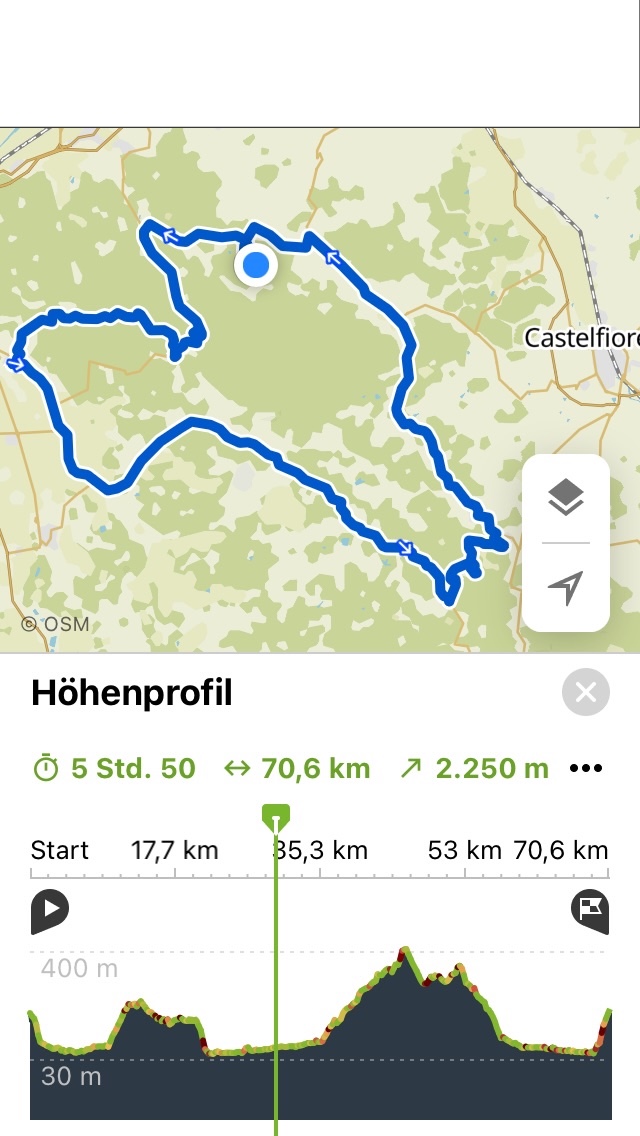Center map on my location
This screenshot has height=1136, width=640.
click(566, 588)
